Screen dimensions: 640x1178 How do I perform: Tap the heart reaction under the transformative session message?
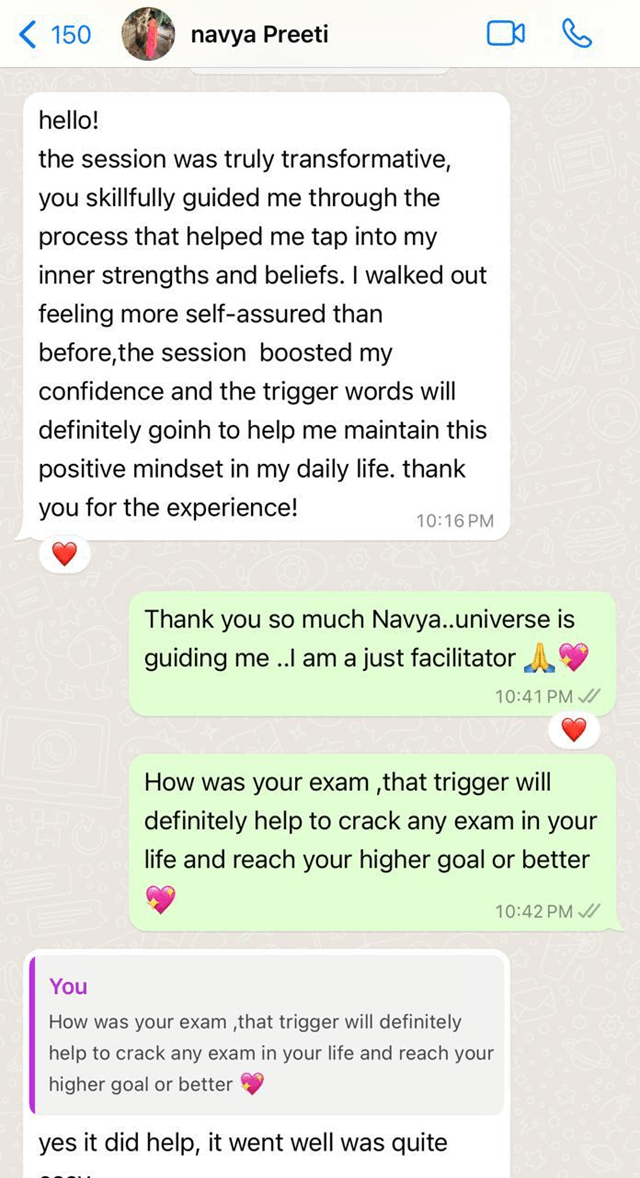64,554
